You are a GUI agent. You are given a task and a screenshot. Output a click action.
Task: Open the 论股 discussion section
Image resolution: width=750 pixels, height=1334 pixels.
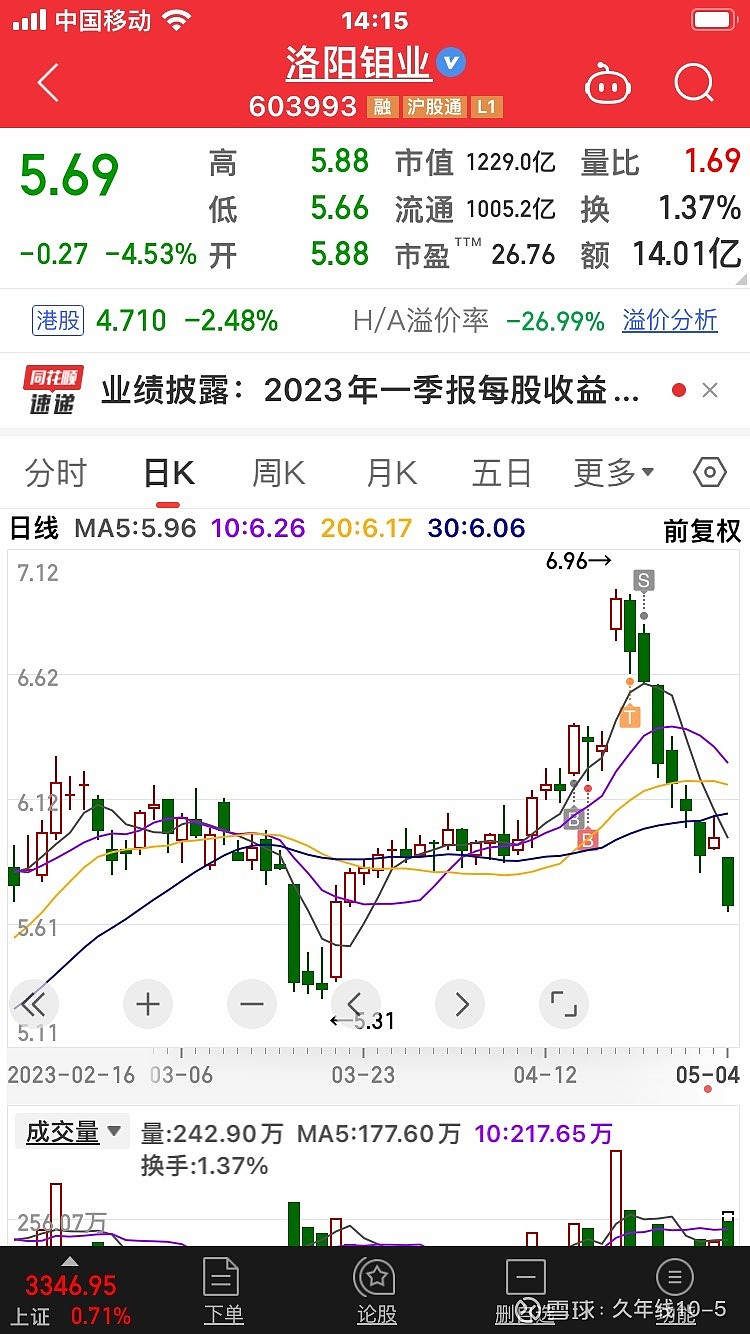coord(376,1291)
